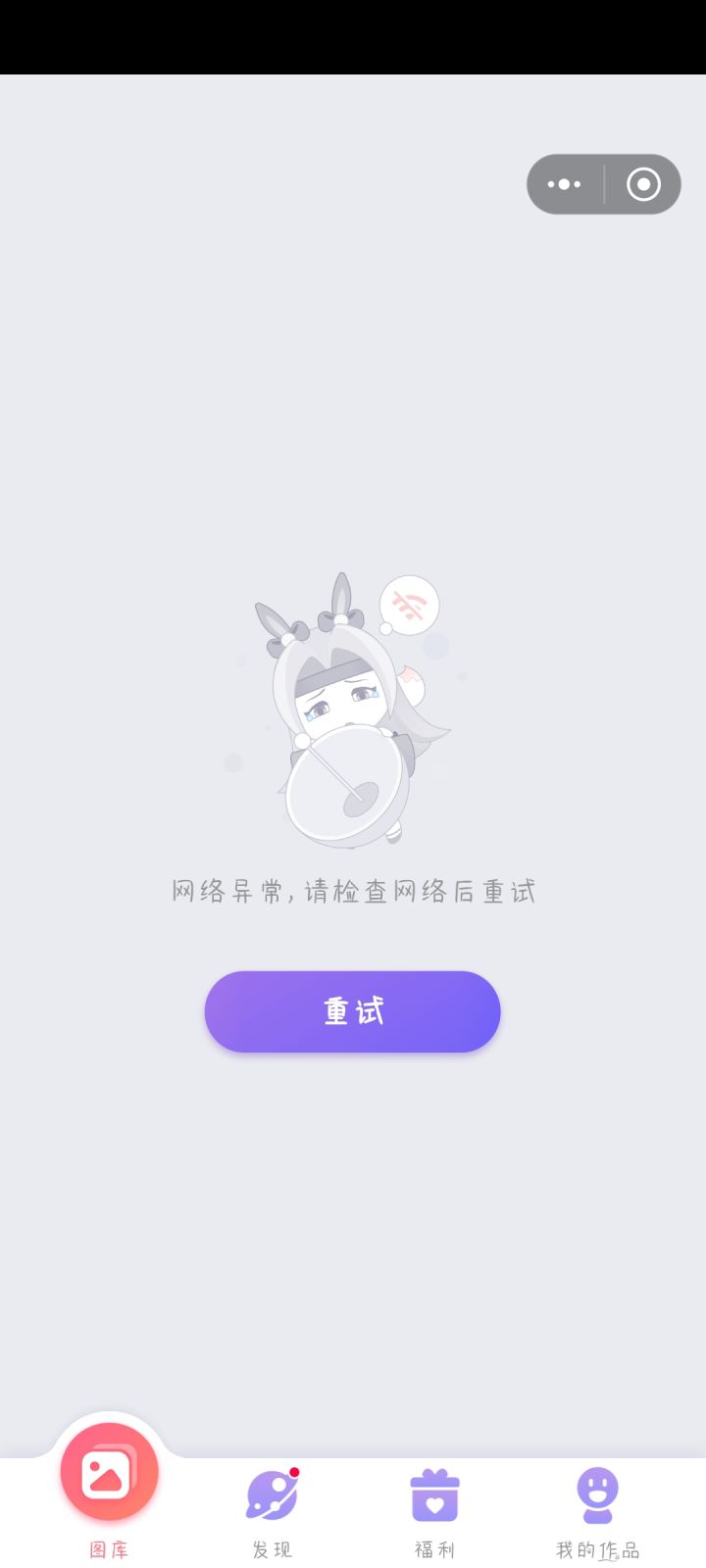Tap the drum held by the mascot

(345, 784)
